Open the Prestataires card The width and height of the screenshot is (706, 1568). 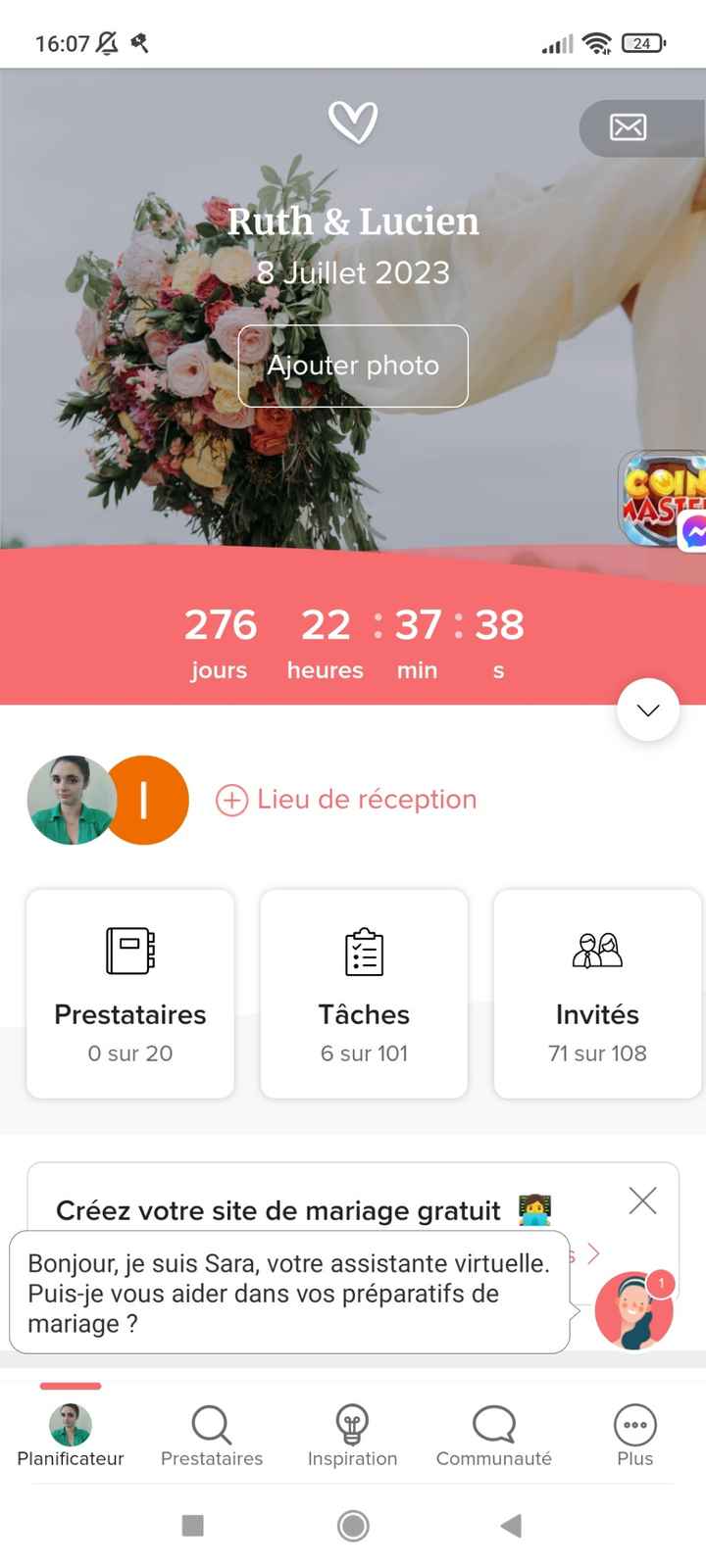(130, 993)
